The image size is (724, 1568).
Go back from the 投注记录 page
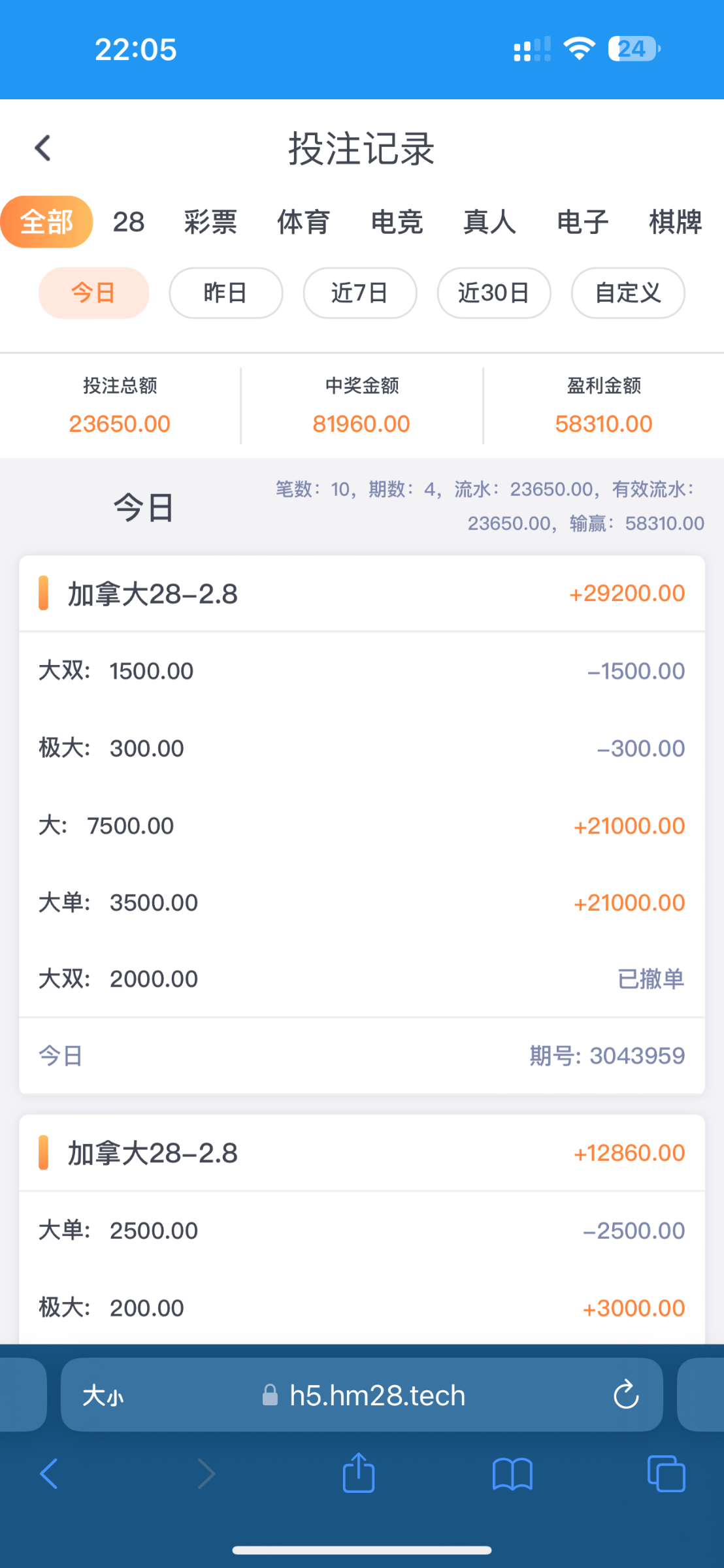[43, 148]
